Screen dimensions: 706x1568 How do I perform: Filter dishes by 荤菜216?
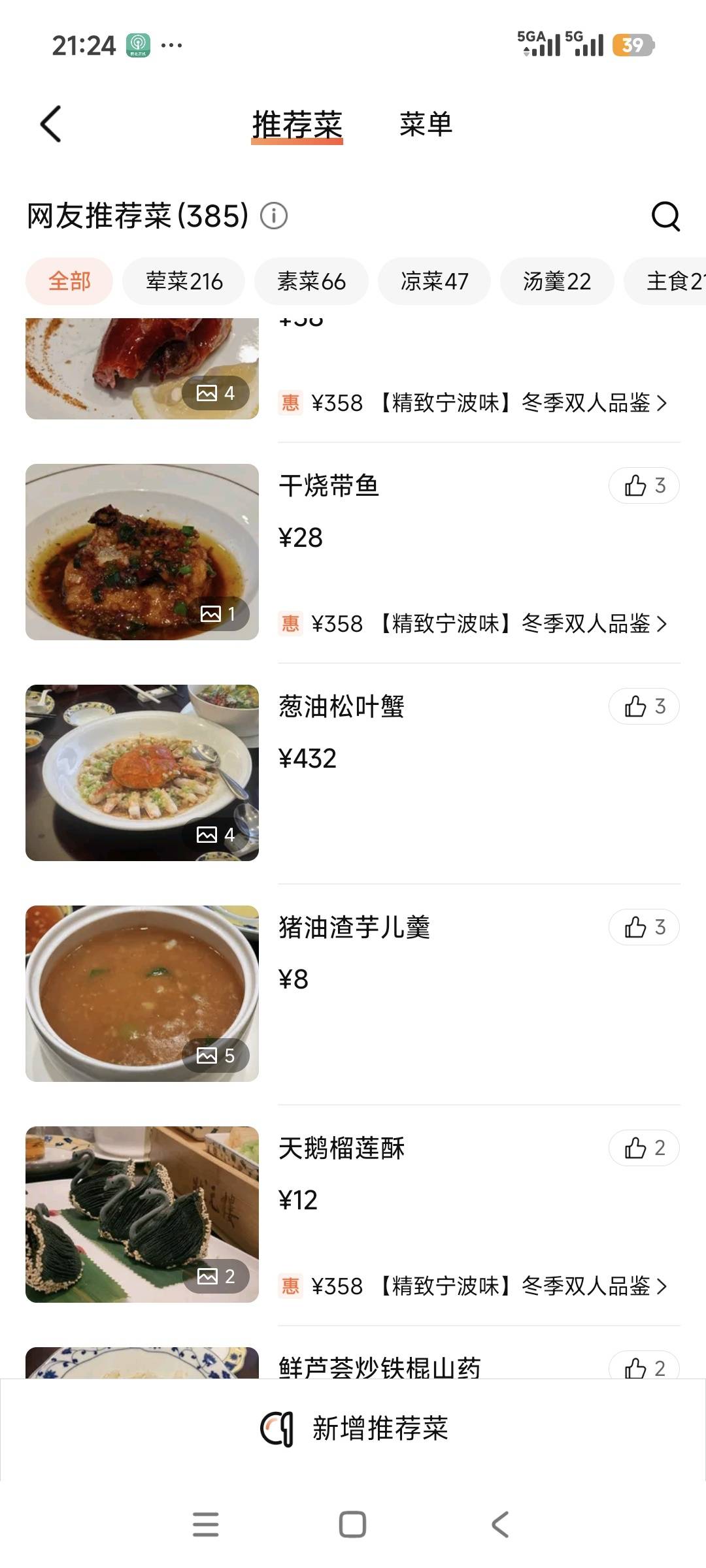[184, 282]
